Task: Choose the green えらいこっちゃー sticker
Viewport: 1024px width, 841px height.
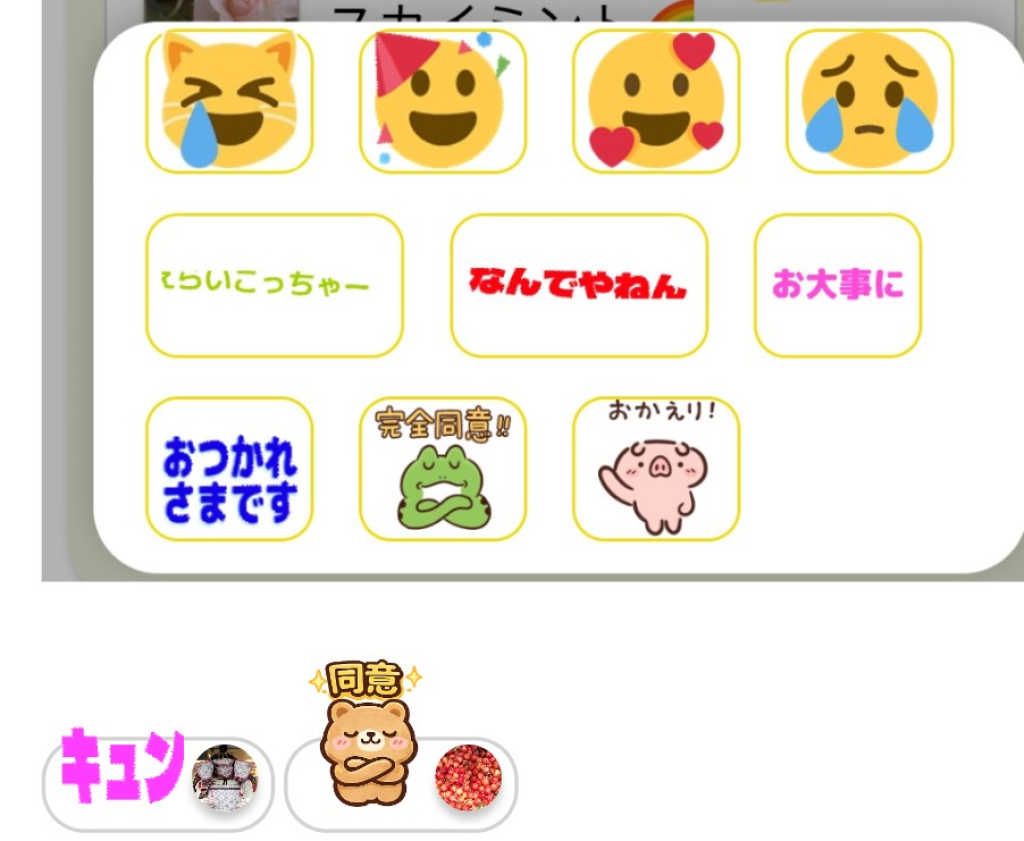Action: (274, 285)
